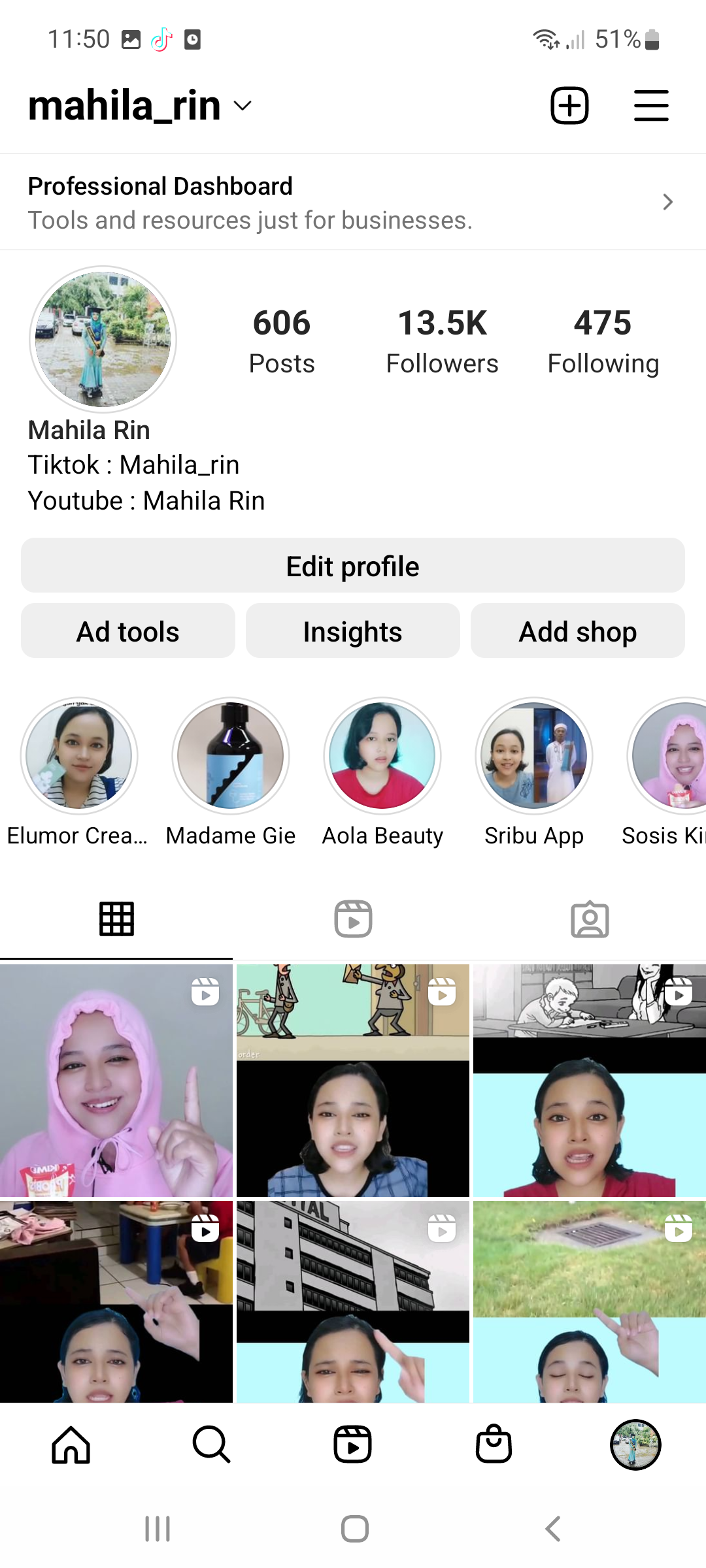Tap the Edit profile button
Image resolution: width=706 pixels, height=1568 pixels.
(x=353, y=566)
